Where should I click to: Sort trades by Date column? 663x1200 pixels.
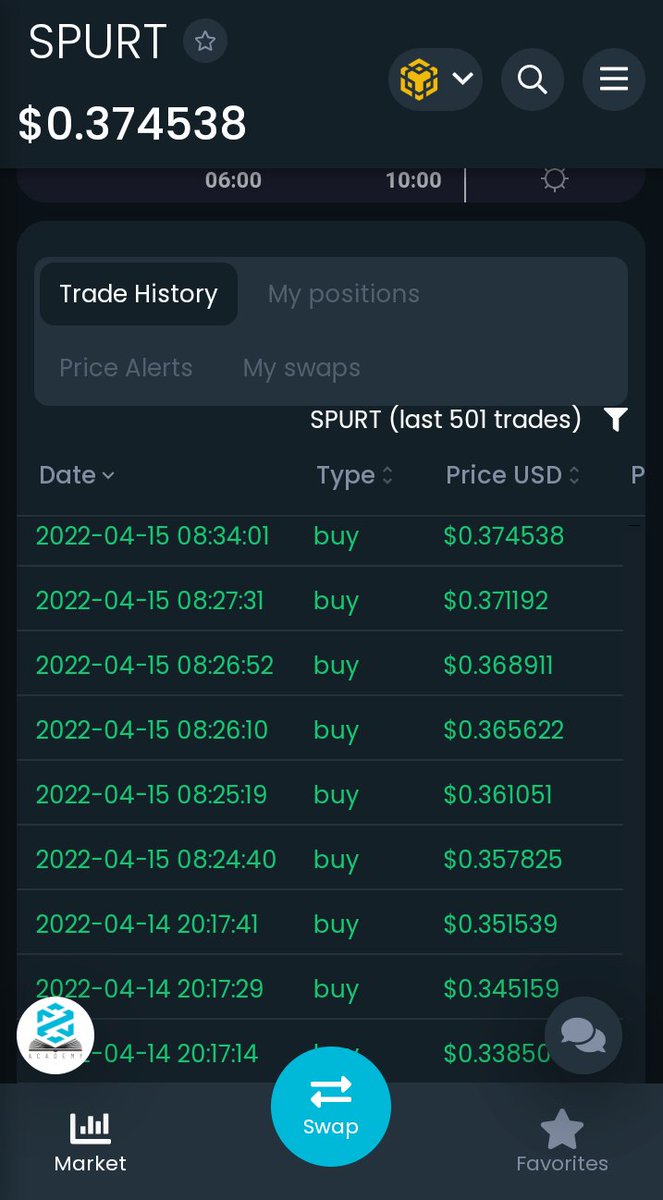(76, 475)
